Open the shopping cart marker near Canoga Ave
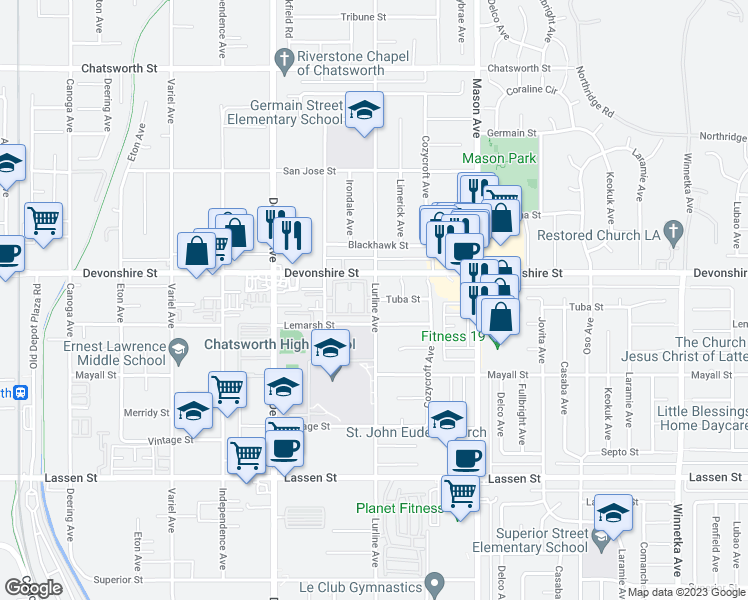 tap(43, 220)
